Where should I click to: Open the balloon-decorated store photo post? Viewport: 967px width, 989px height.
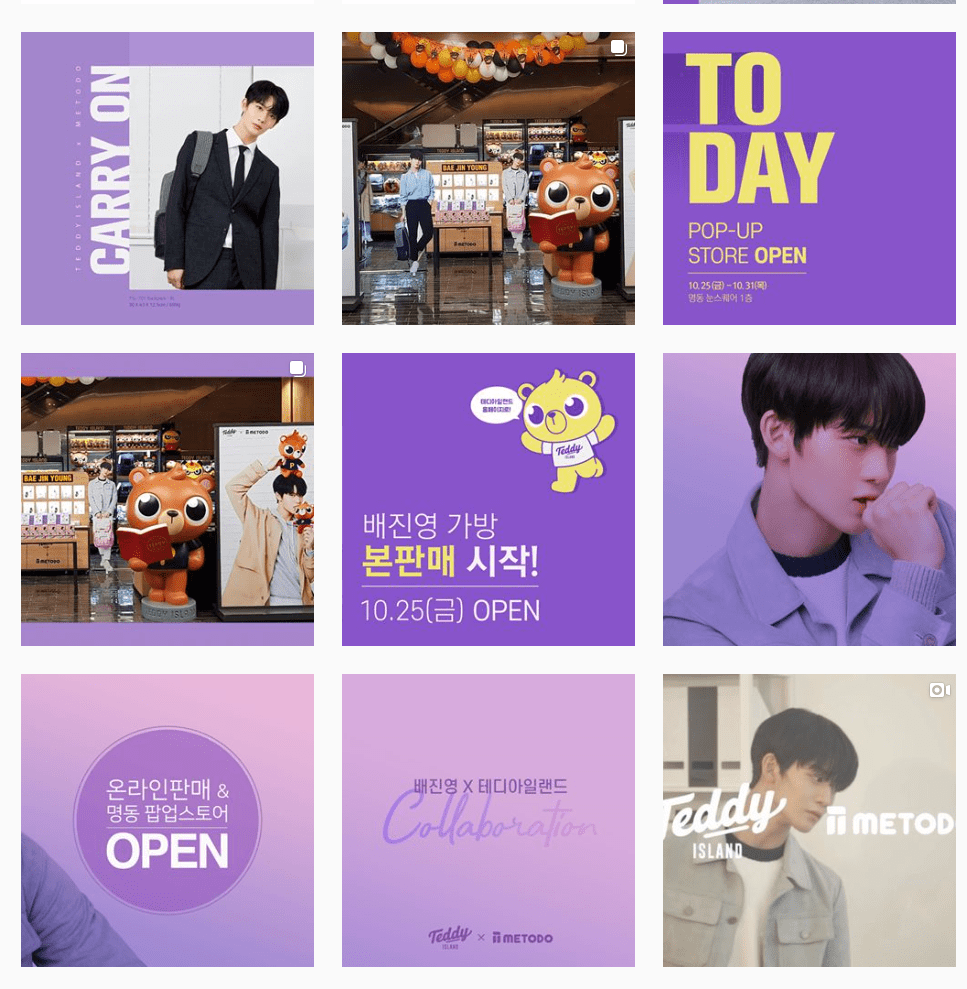click(488, 178)
